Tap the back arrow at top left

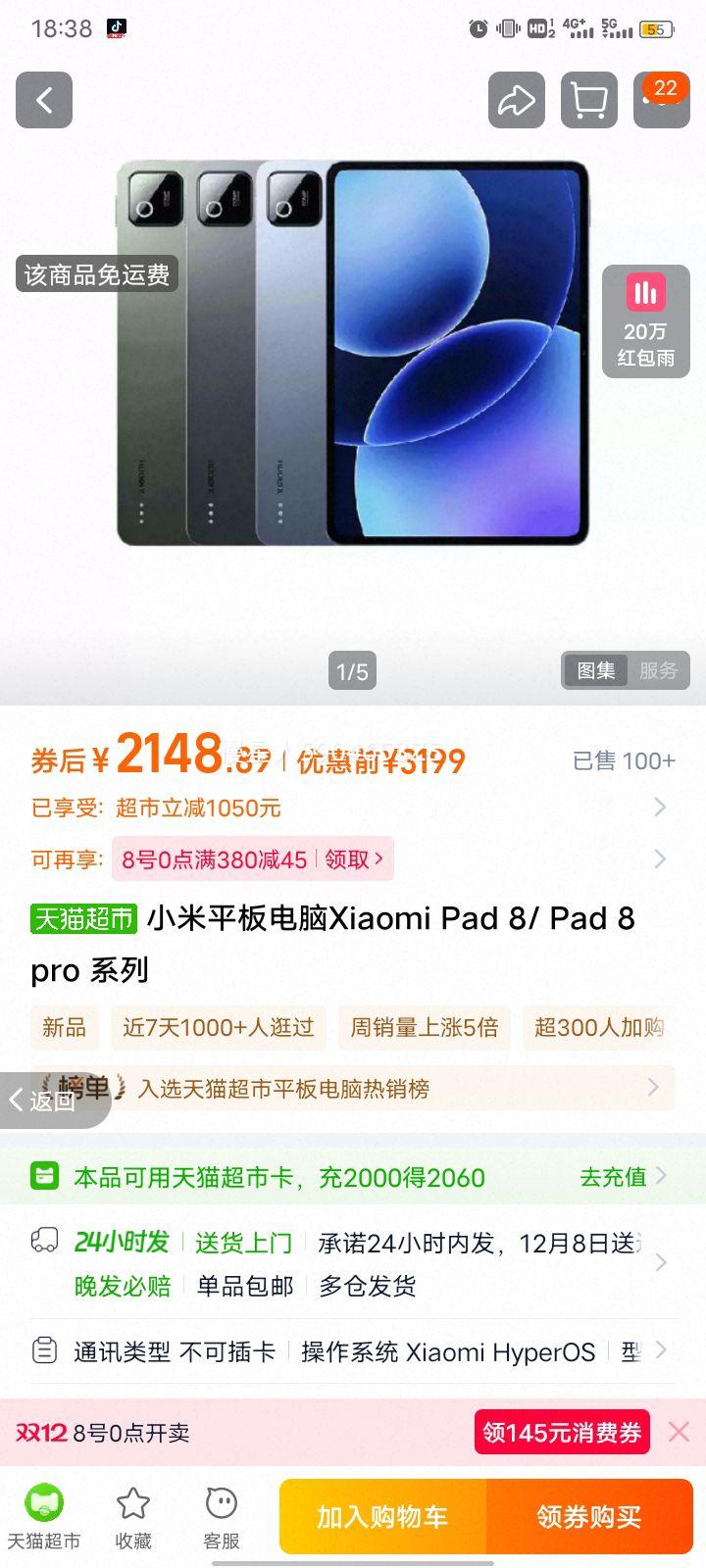pos(44,100)
